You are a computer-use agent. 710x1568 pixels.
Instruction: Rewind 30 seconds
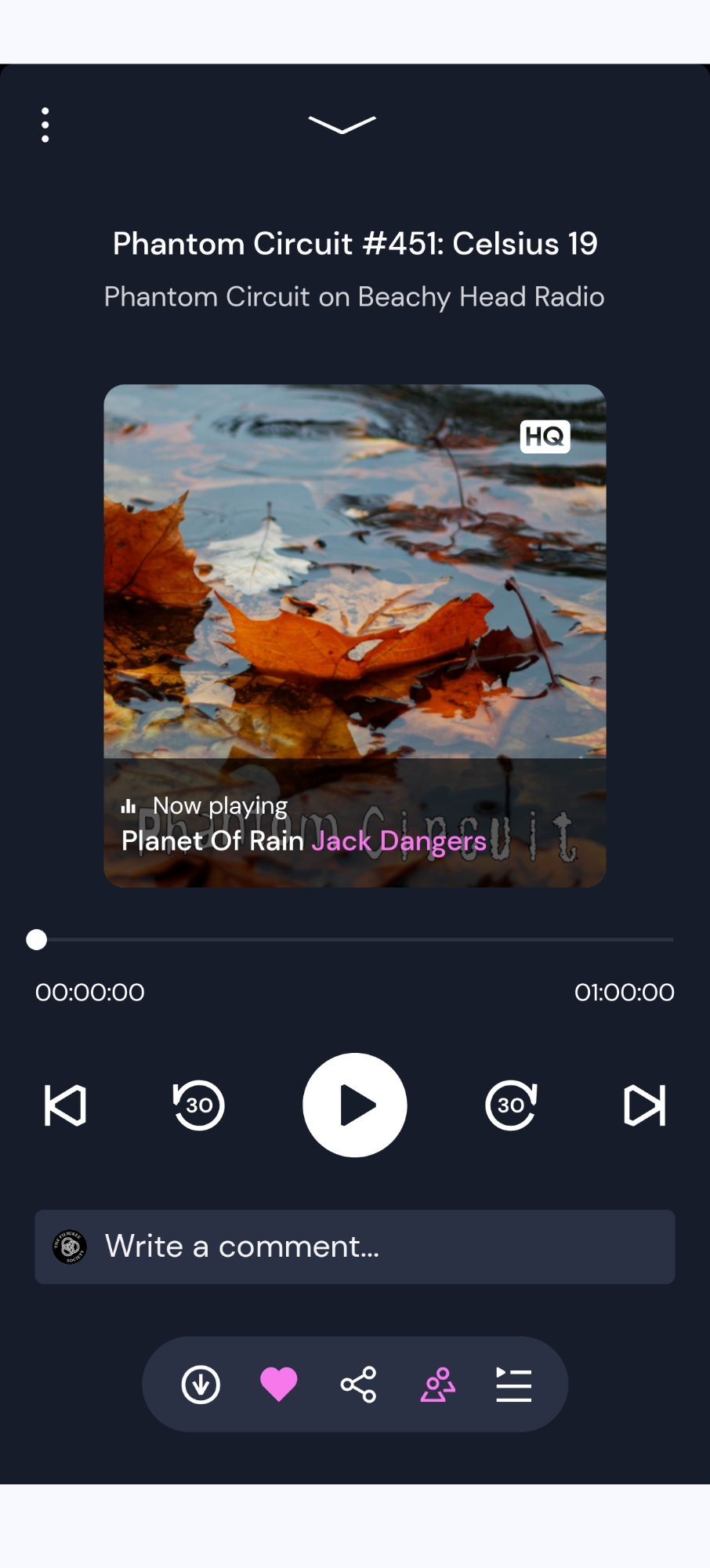198,1105
